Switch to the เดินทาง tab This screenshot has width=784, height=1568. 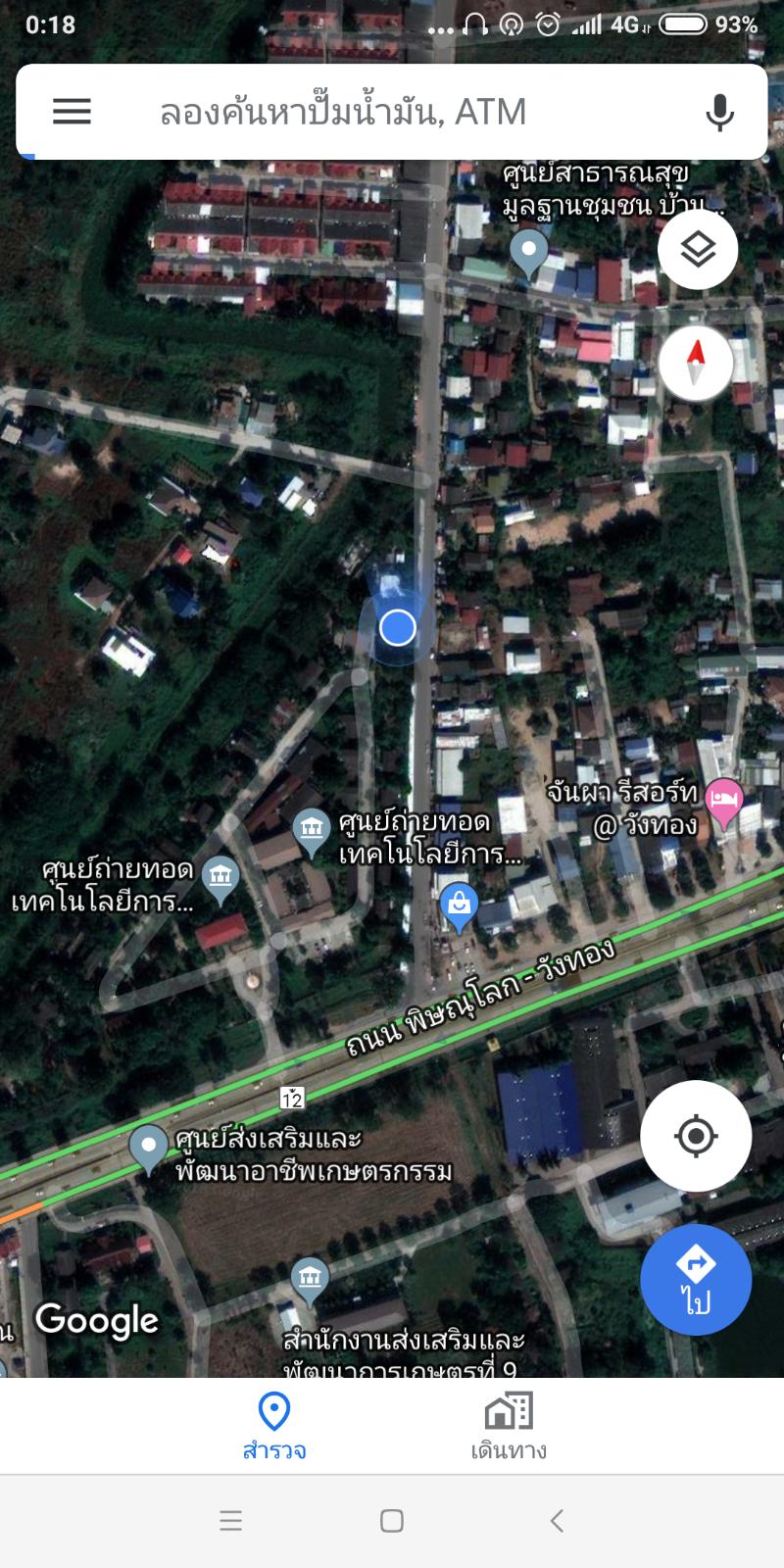509,1427
